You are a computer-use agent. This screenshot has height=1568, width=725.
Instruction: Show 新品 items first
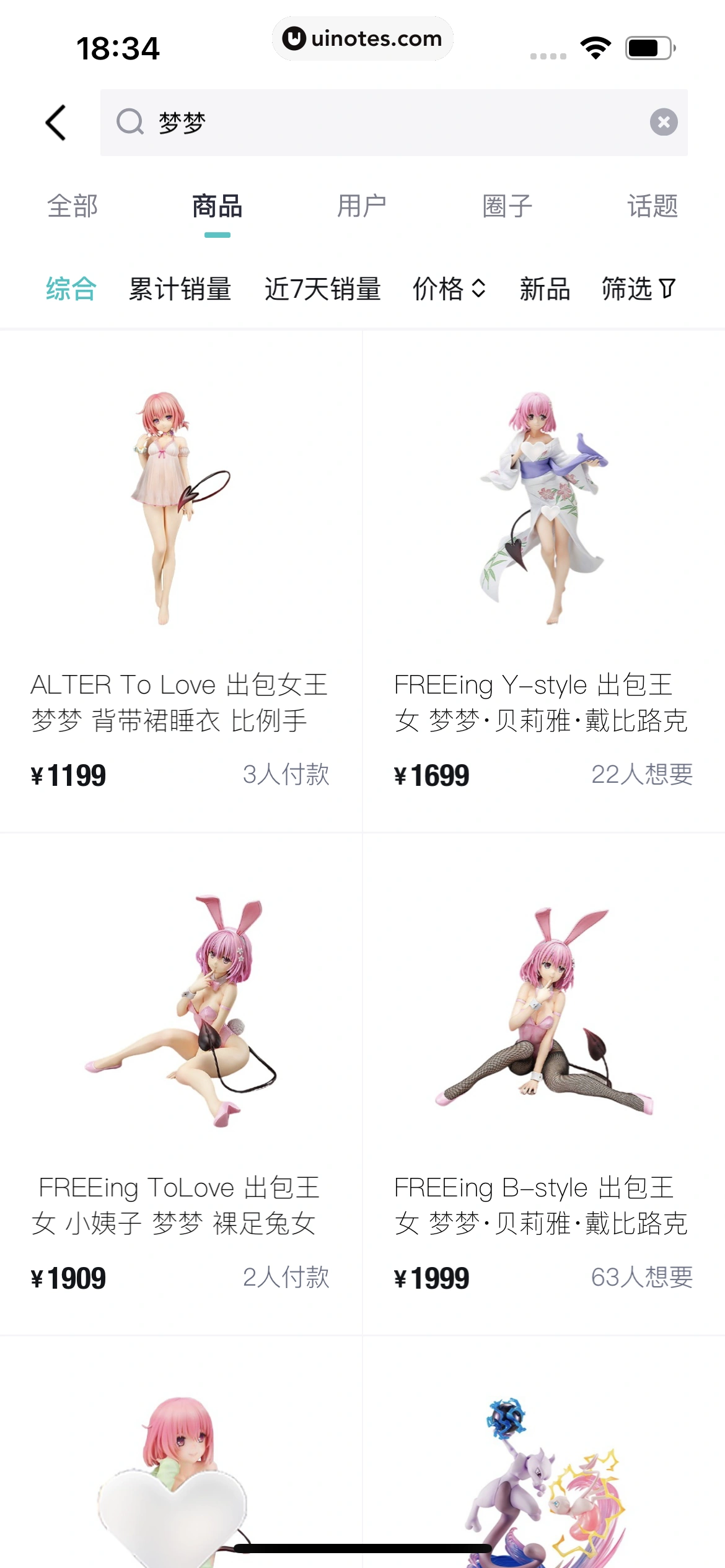545,289
